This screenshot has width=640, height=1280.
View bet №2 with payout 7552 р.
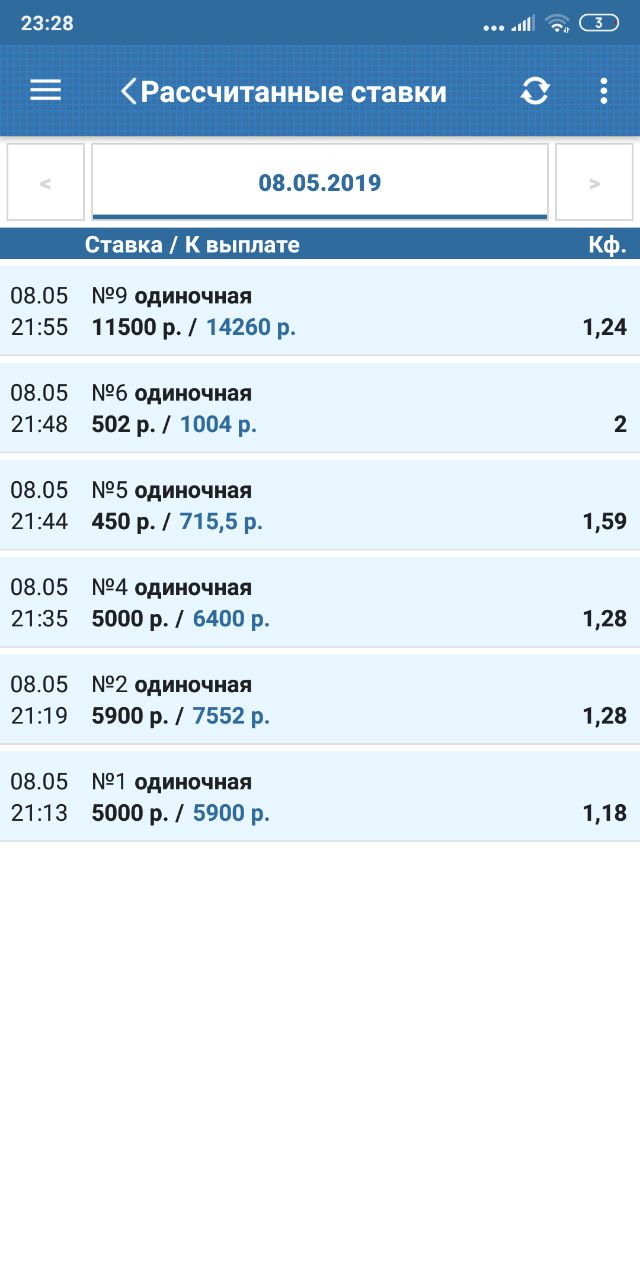(320, 699)
